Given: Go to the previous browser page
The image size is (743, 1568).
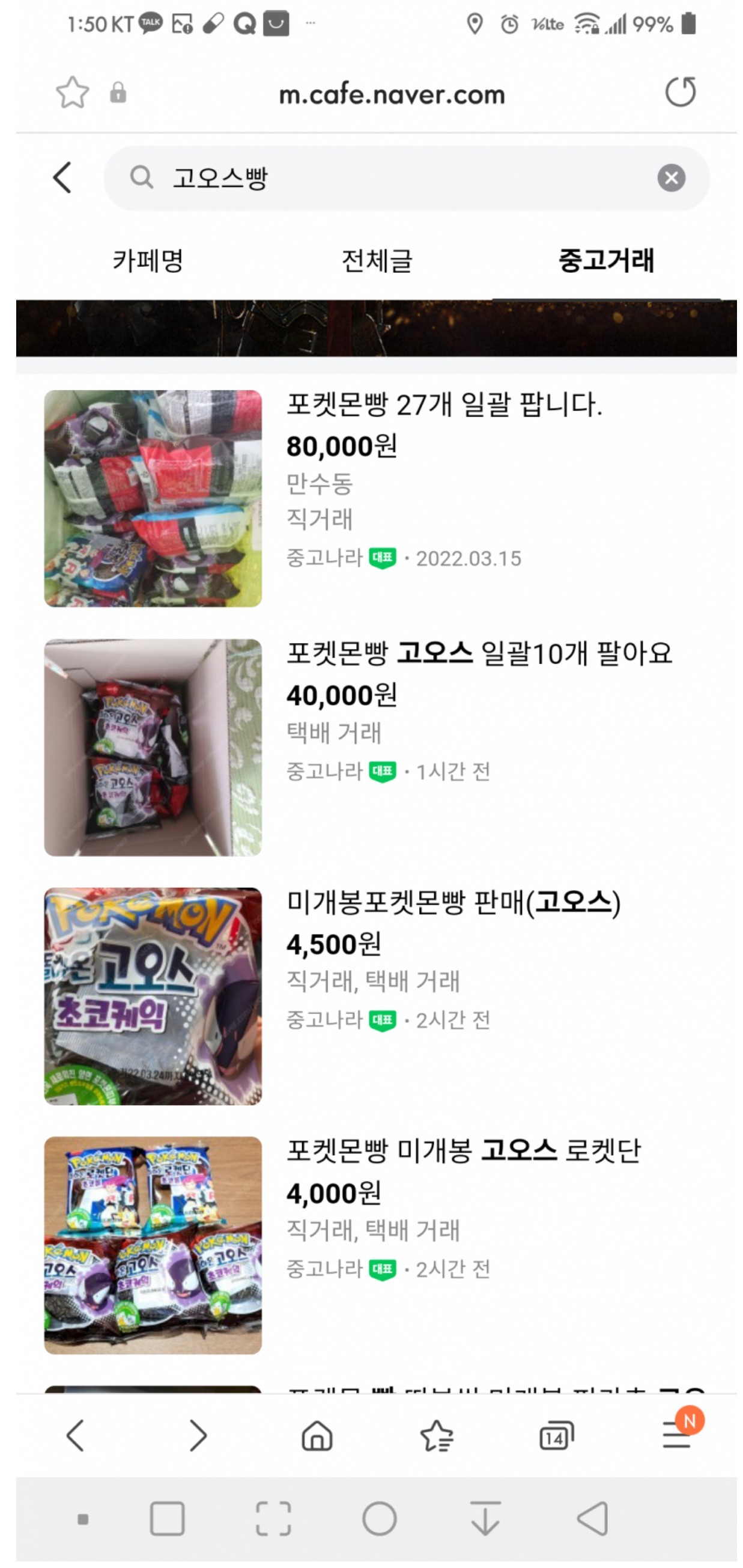Looking at the screenshot, I should [75, 1436].
